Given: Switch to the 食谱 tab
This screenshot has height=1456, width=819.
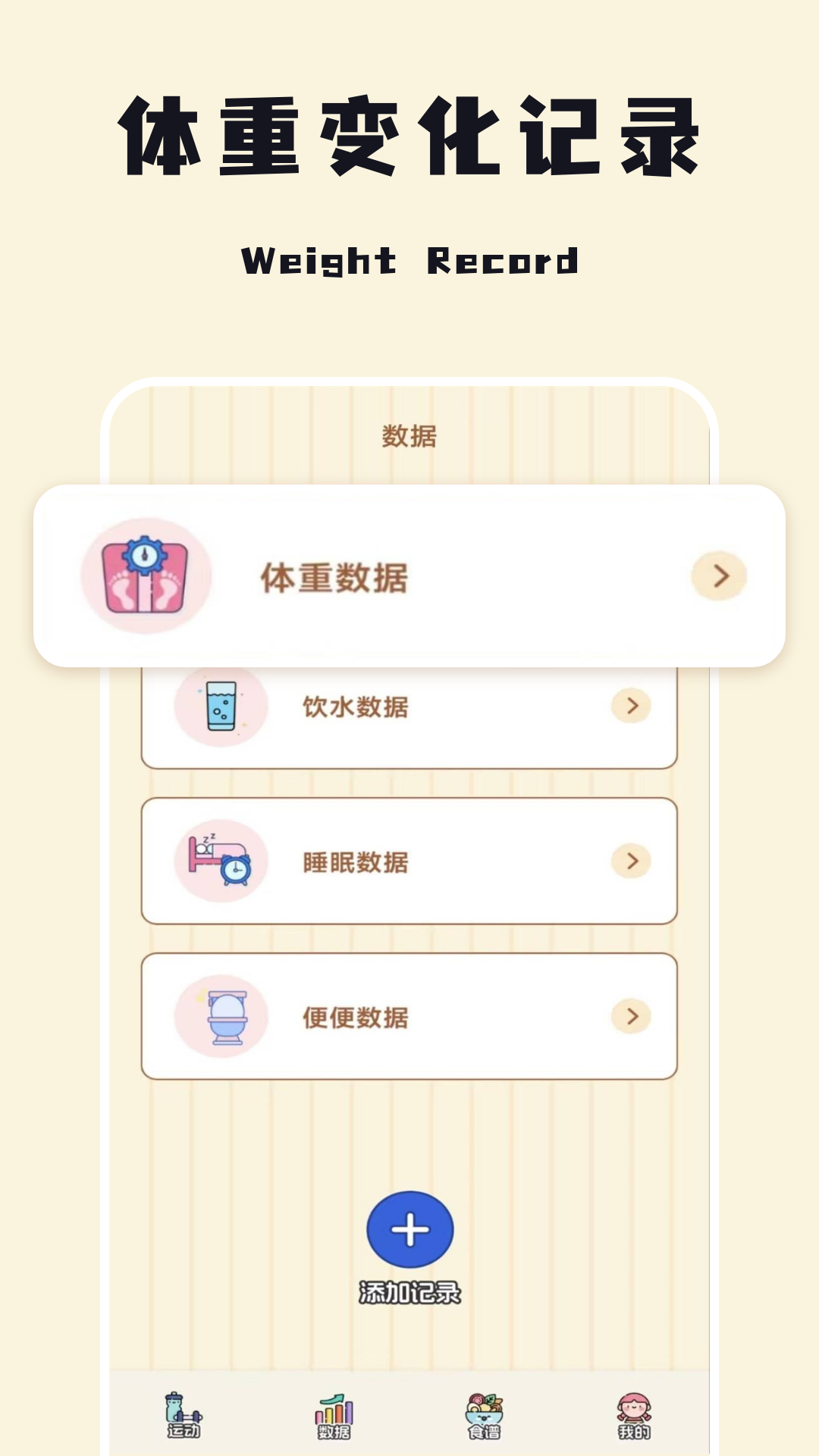Looking at the screenshot, I should click(x=485, y=1410).
